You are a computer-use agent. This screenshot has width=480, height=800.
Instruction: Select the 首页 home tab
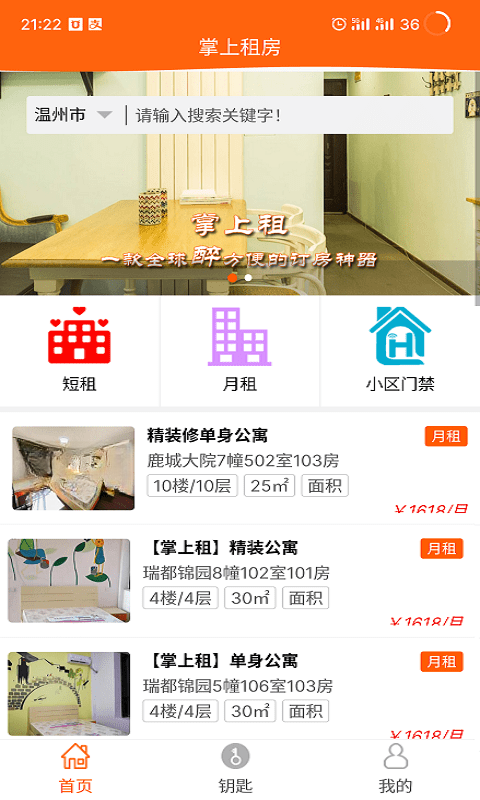point(75,769)
